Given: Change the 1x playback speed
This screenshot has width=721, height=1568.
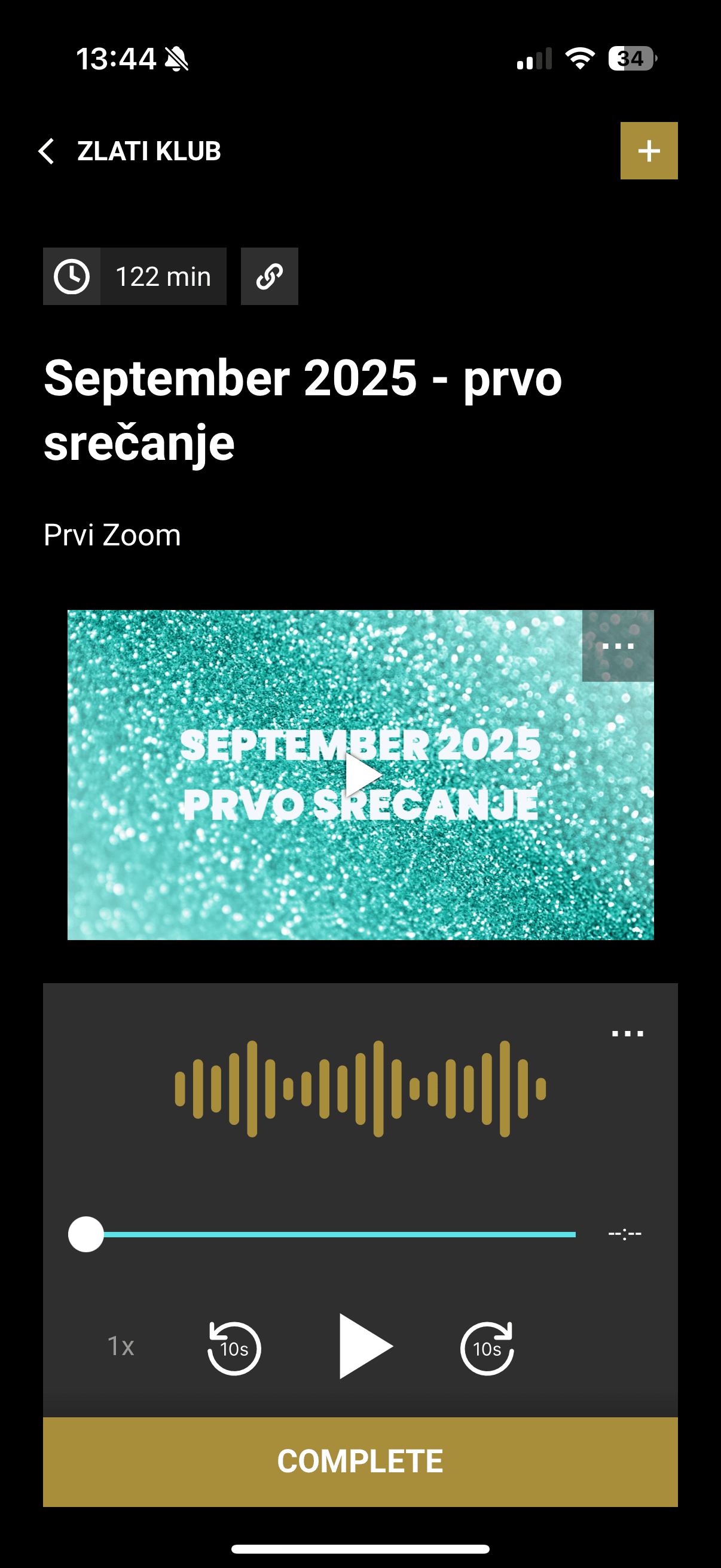Looking at the screenshot, I should [121, 1347].
